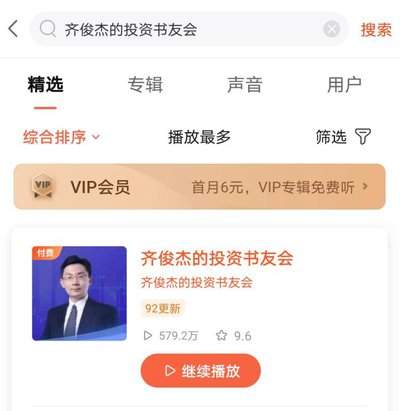
Task: Clear the search text
Action: click(332, 29)
